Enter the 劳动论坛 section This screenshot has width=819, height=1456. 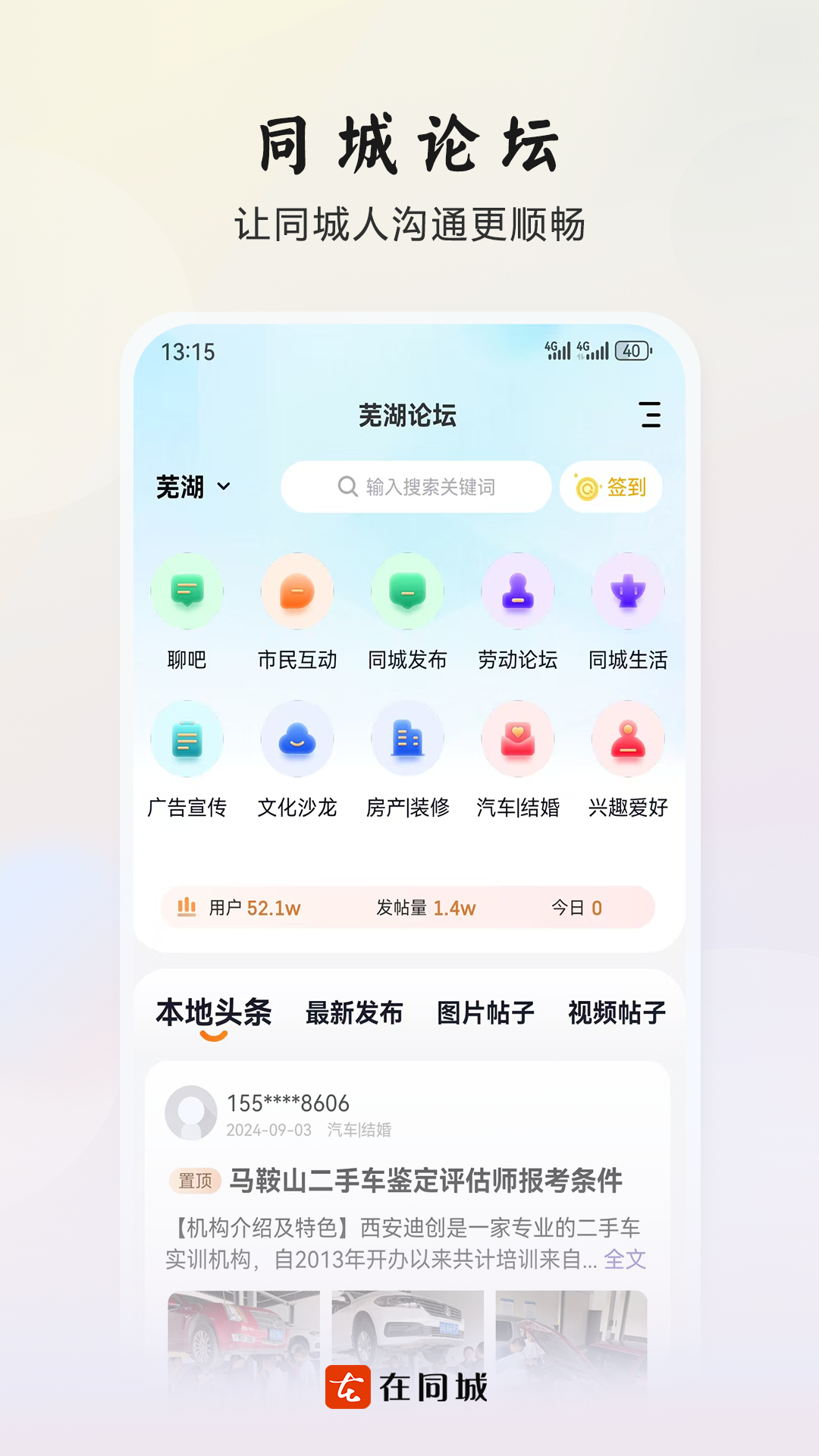tap(518, 607)
